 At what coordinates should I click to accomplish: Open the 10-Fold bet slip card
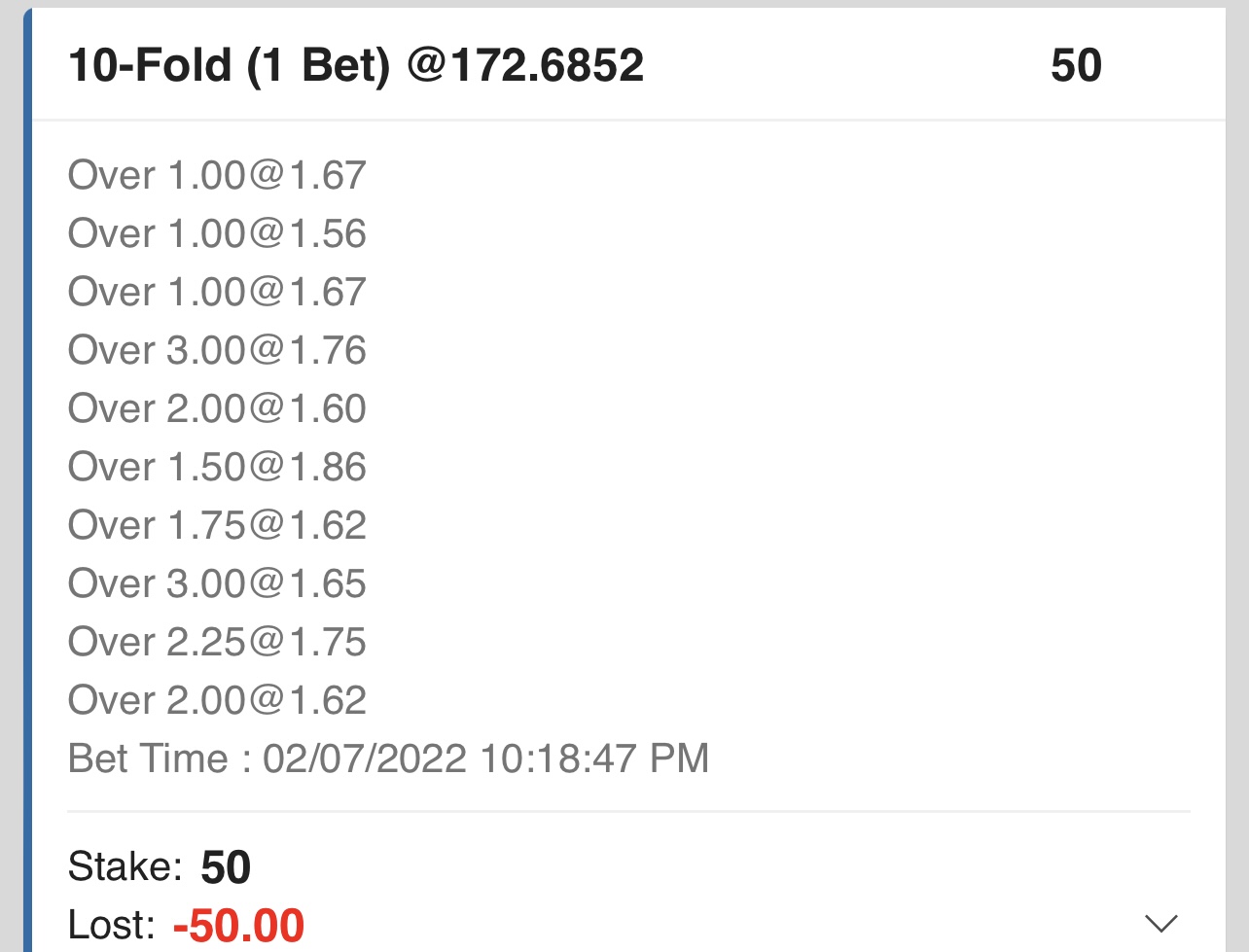tap(356, 66)
